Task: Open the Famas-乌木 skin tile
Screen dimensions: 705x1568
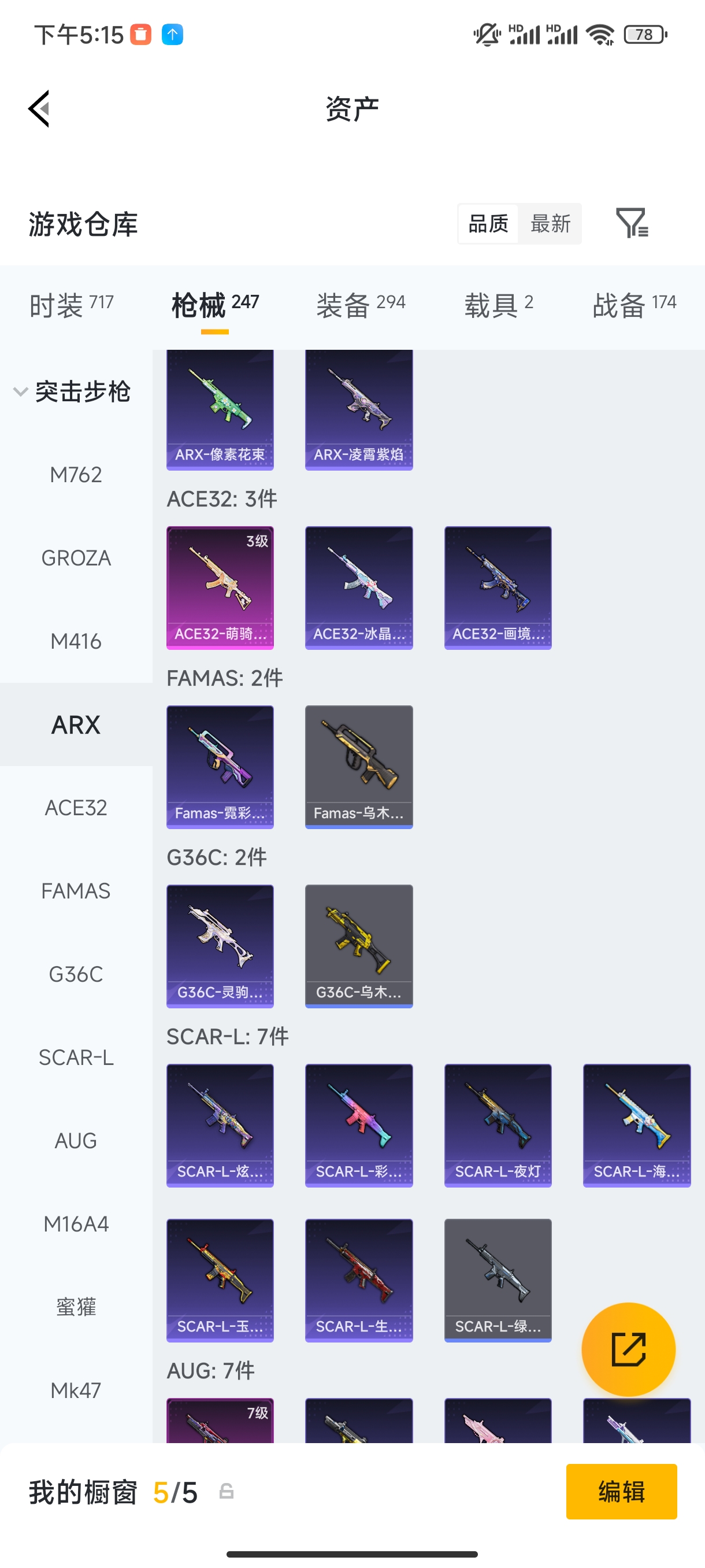Action: tap(358, 766)
